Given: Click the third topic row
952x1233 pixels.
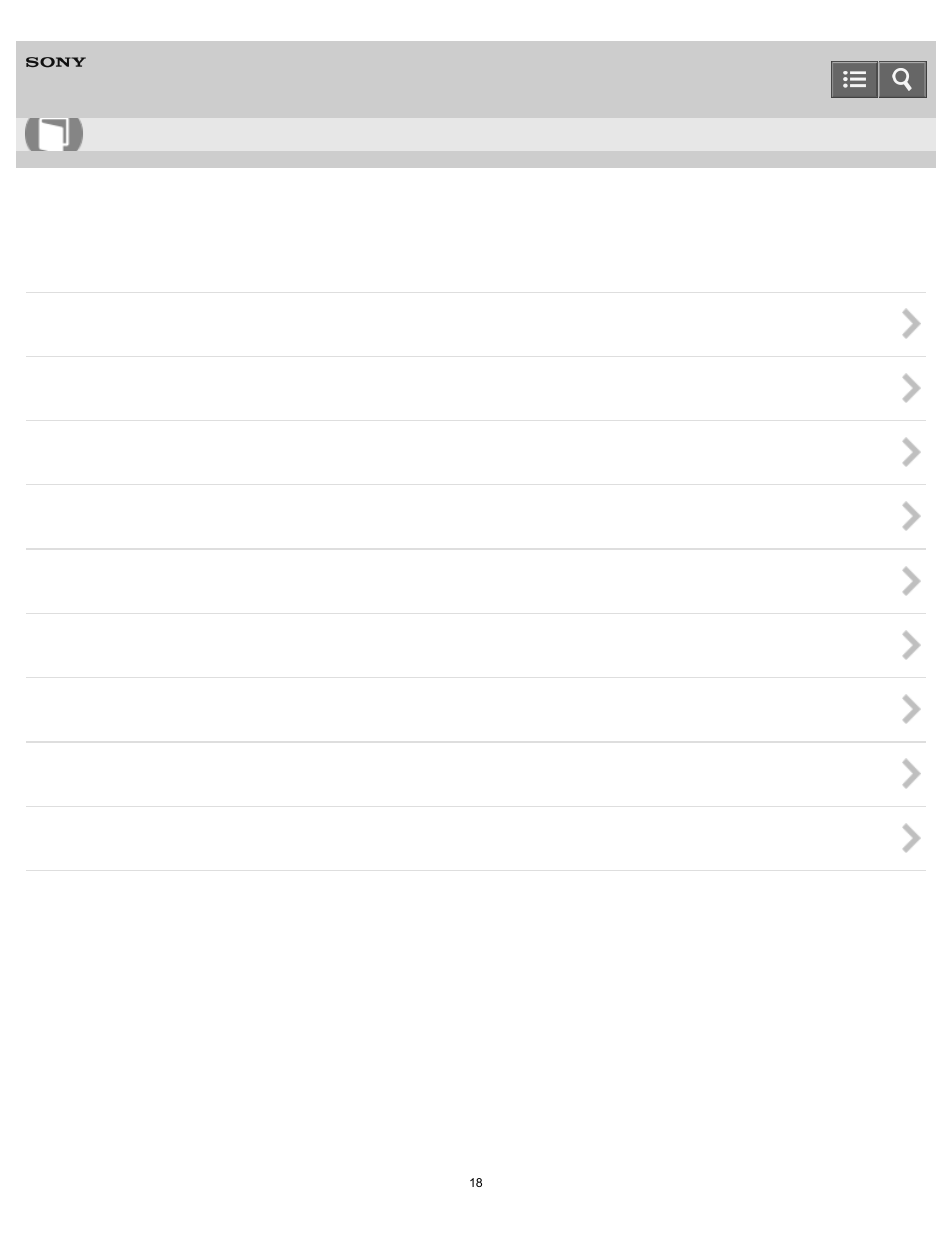Looking at the screenshot, I should tap(476, 452).
